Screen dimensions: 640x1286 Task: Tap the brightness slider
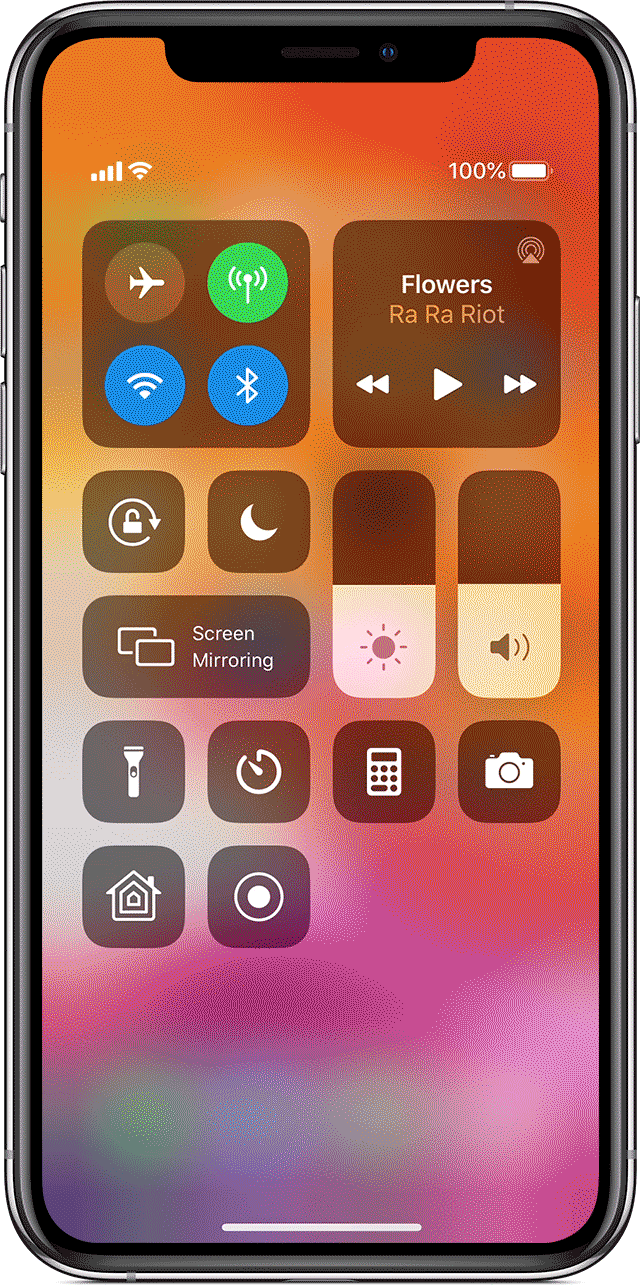[384, 584]
